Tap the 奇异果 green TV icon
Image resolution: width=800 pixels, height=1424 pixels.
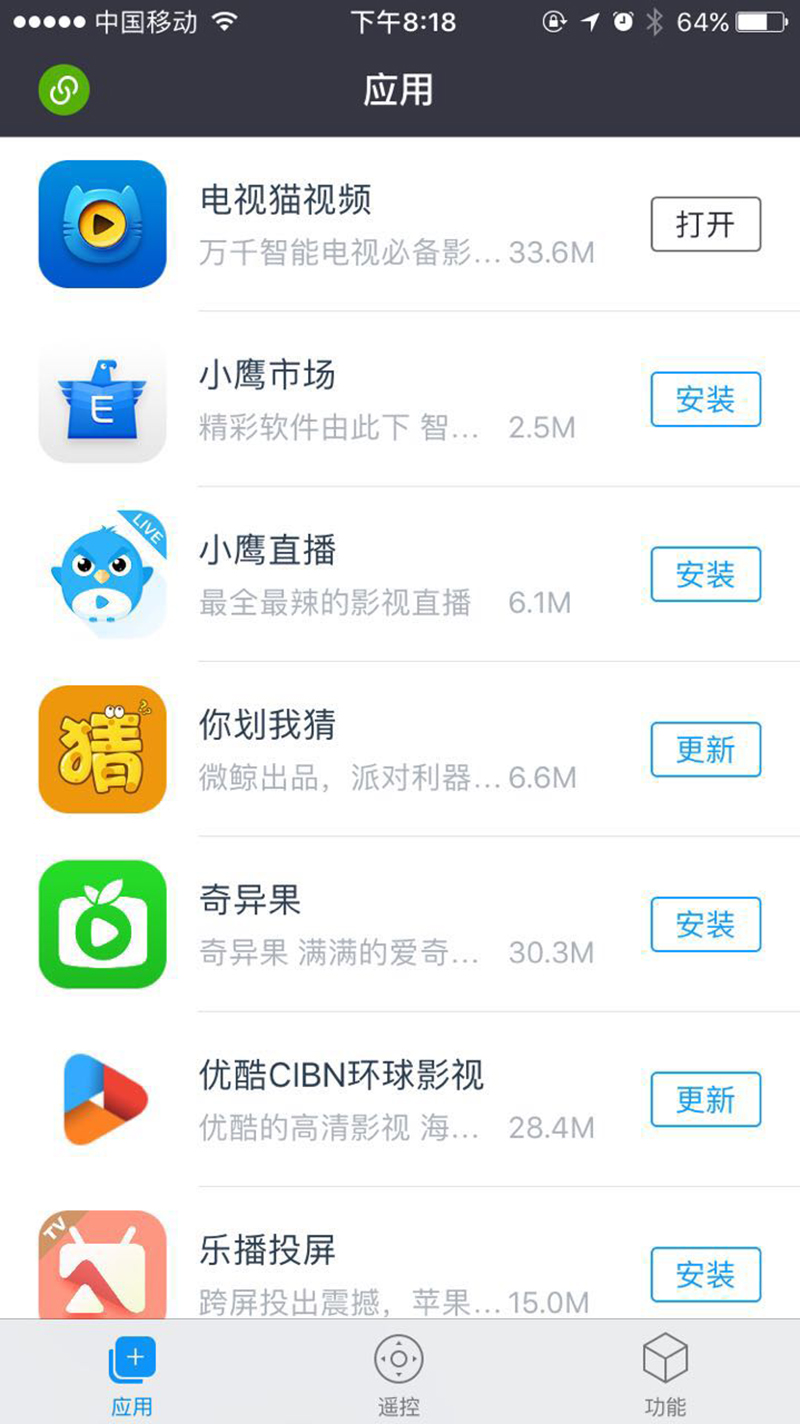pyautogui.click(x=102, y=923)
